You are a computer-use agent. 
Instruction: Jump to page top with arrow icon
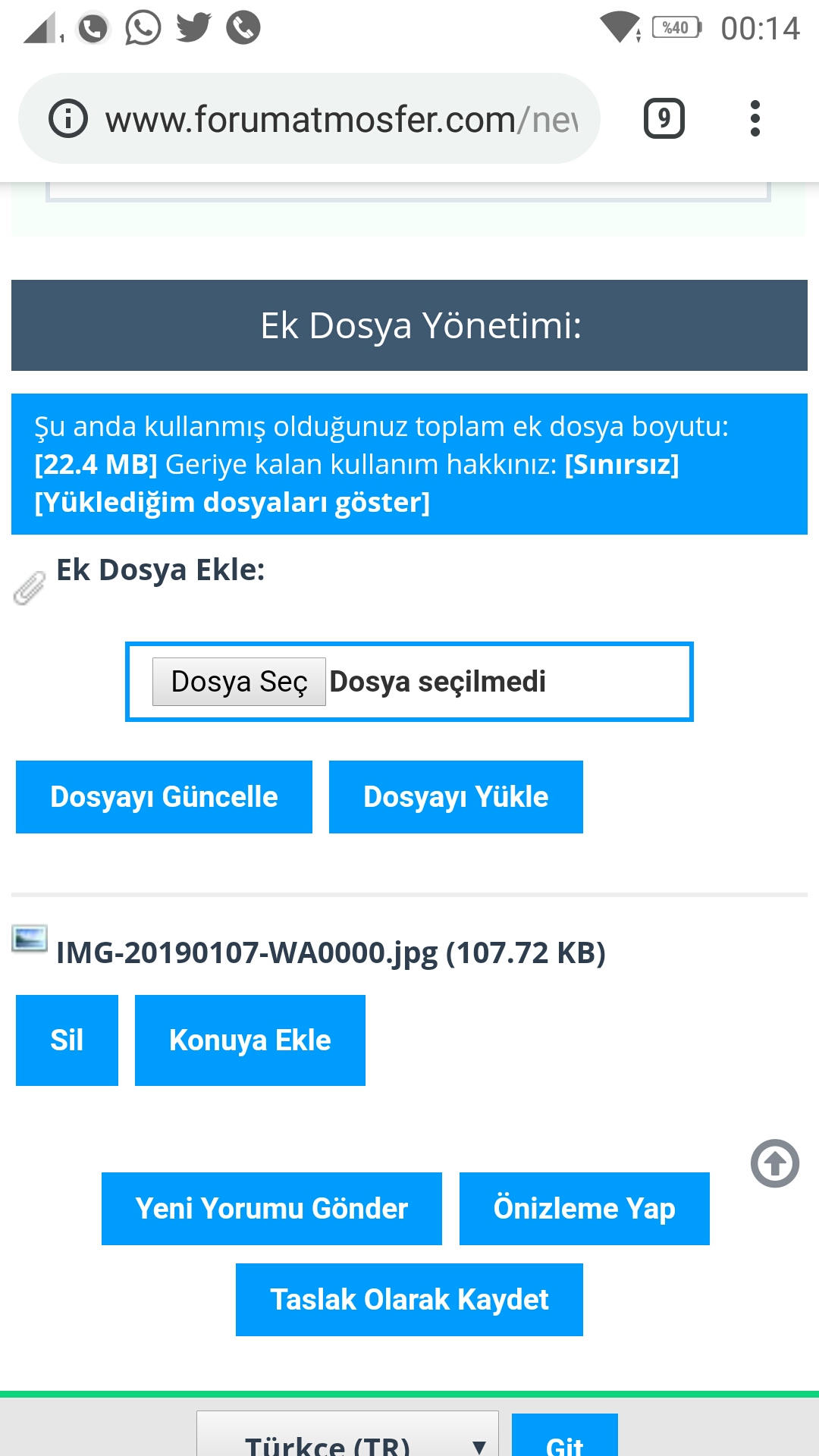[774, 1163]
